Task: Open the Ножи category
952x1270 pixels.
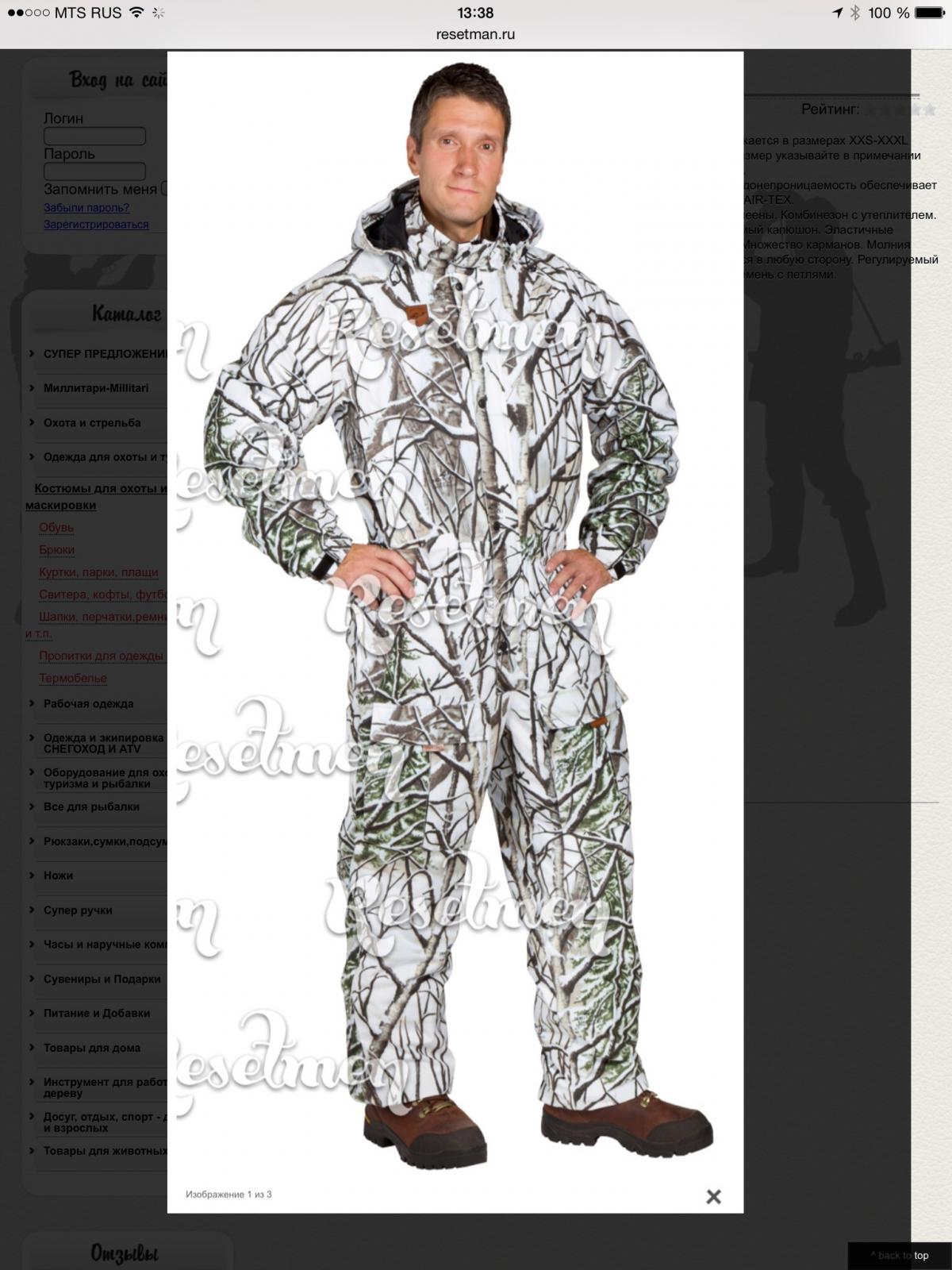Action: pos(58,876)
